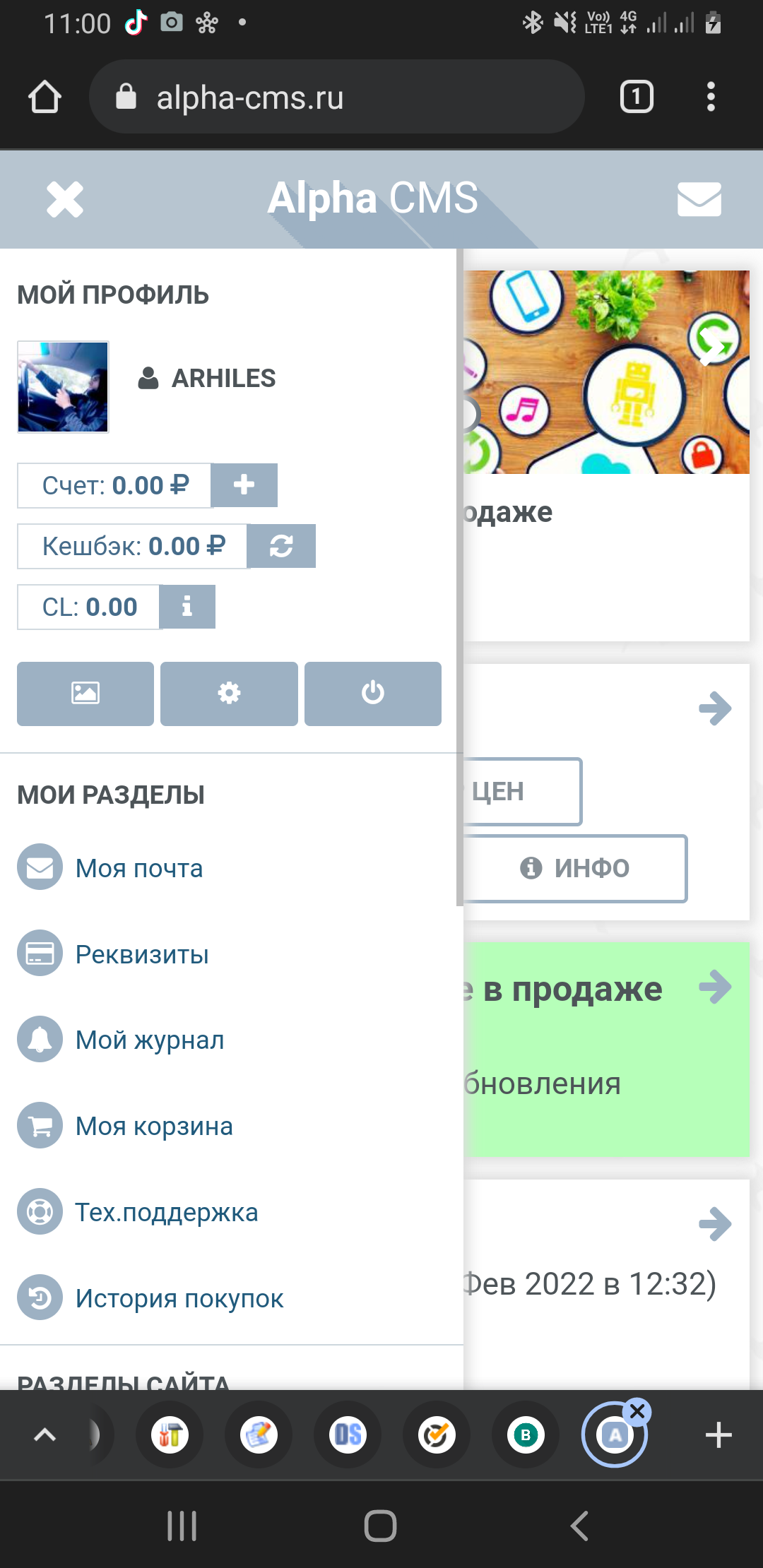The width and height of the screenshot is (763, 1568).
Task: Open the browser overflow menu
Action: click(x=711, y=97)
